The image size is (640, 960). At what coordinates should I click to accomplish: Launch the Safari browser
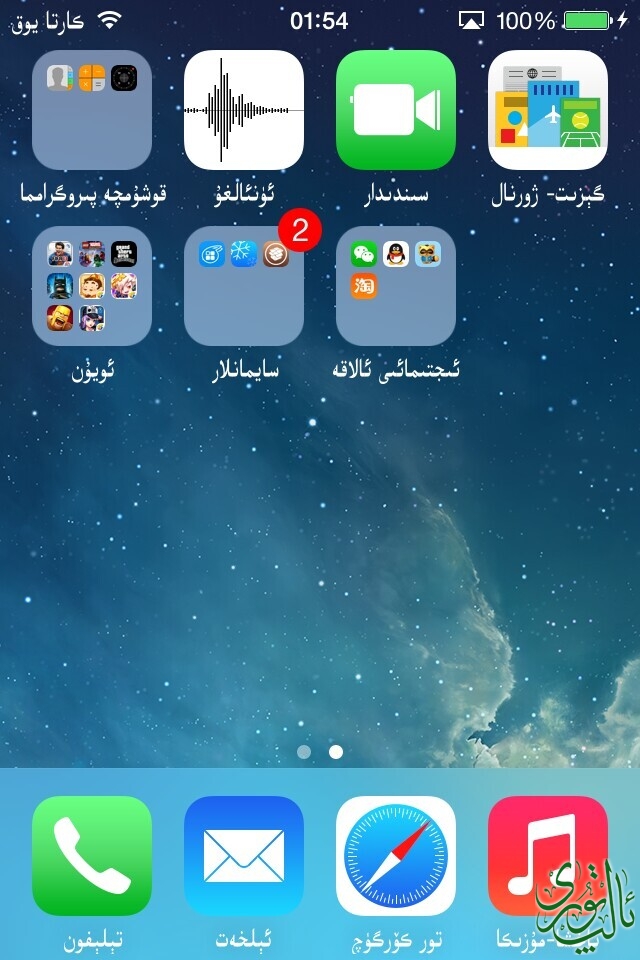tap(396, 856)
